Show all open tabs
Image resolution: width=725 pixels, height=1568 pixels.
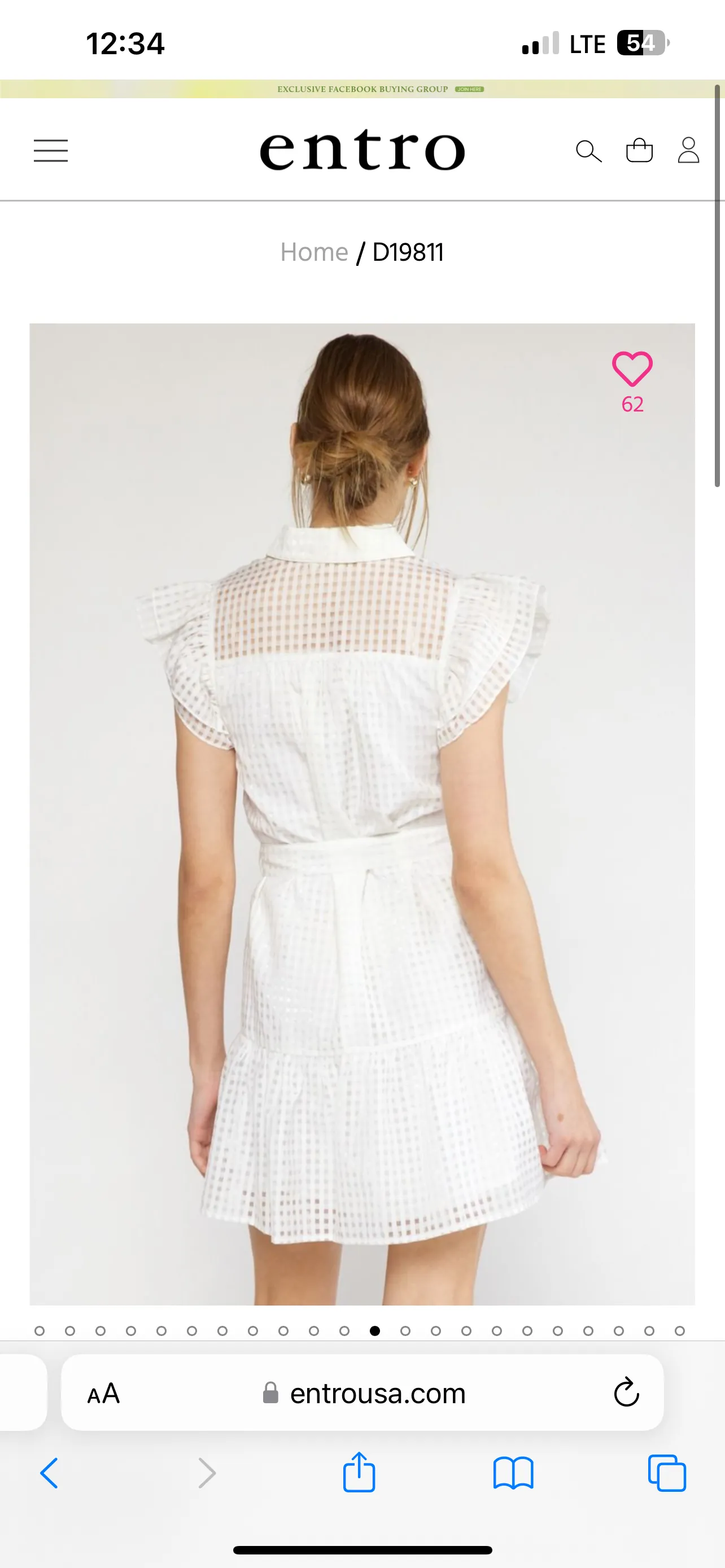tap(667, 1474)
